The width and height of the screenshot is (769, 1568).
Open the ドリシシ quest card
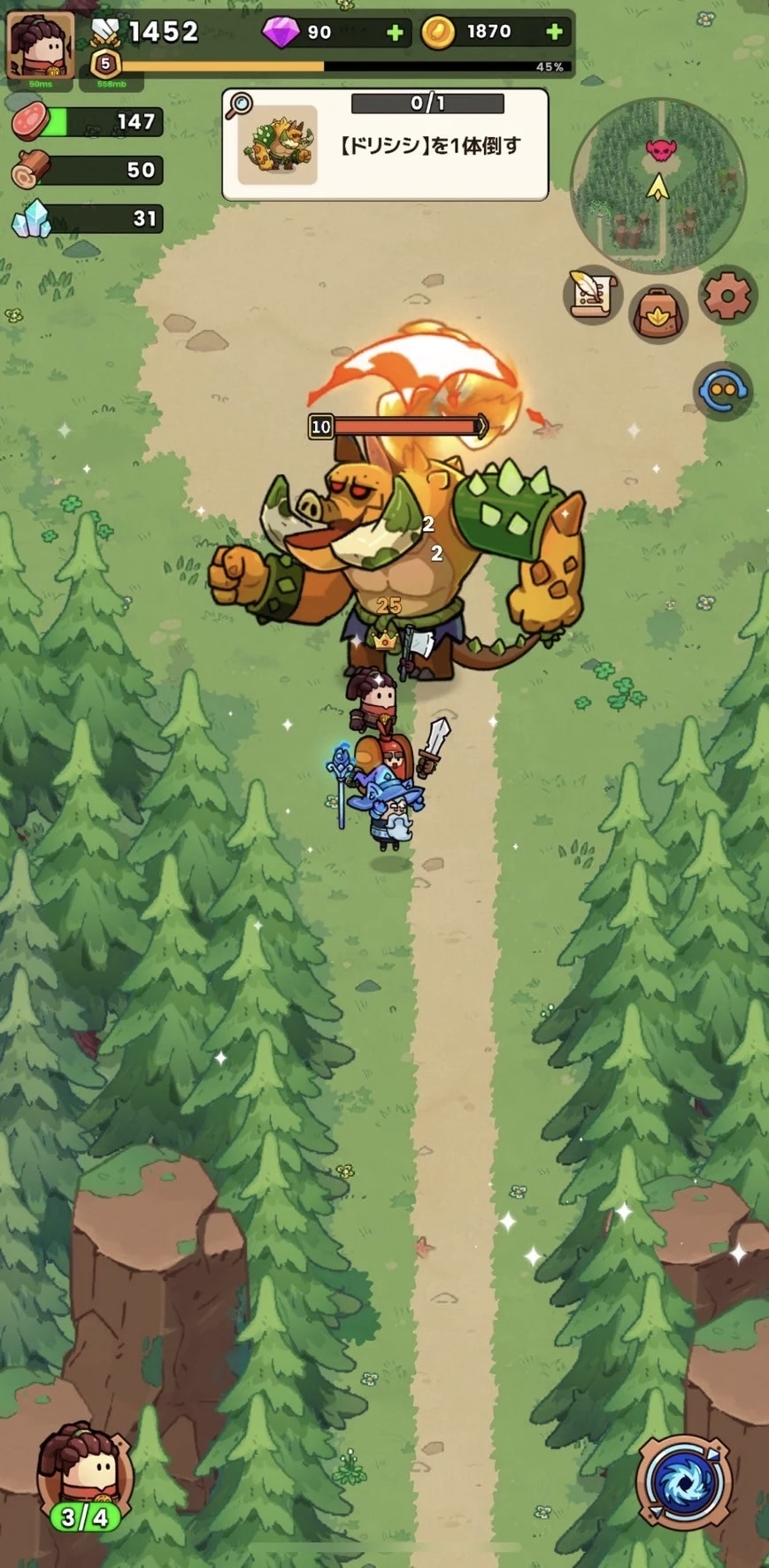(385, 145)
